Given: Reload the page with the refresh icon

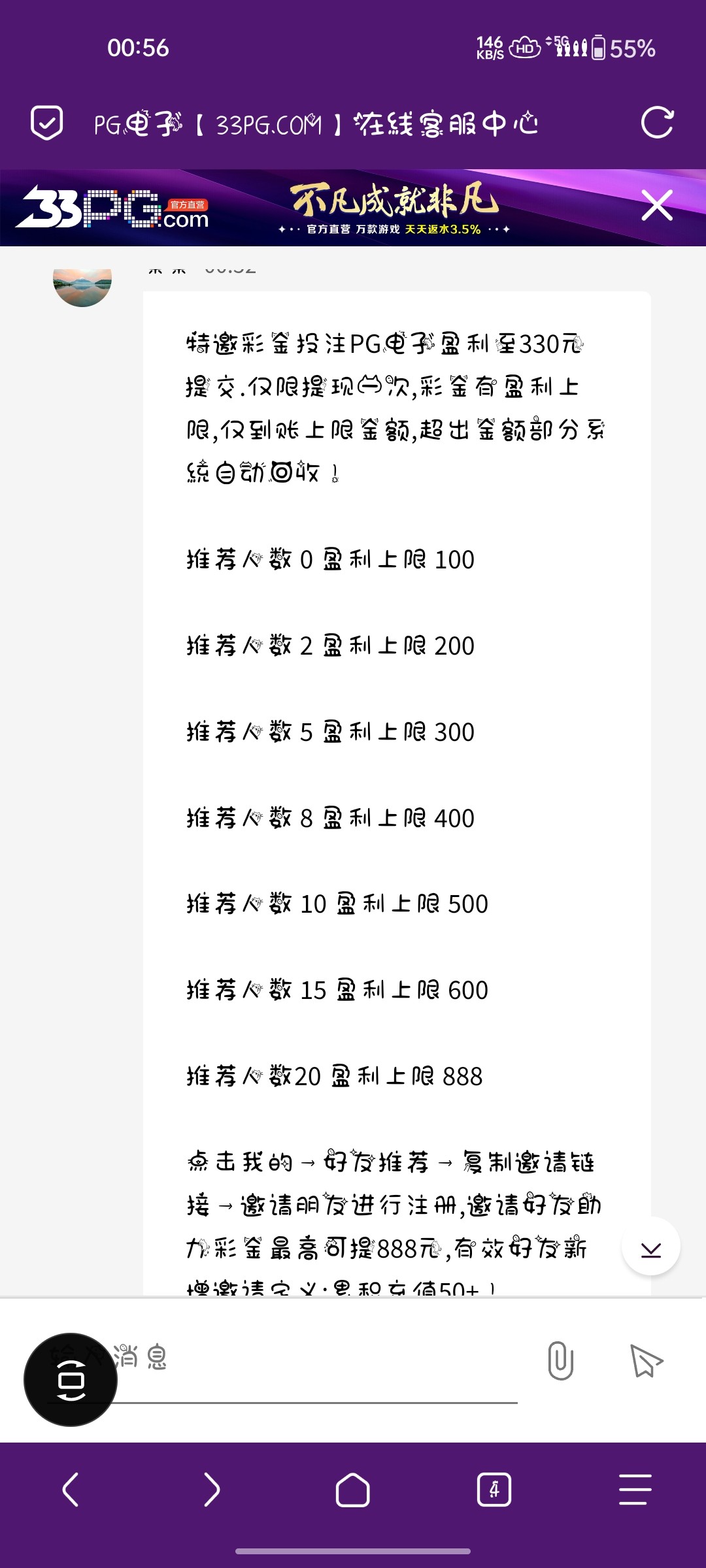Looking at the screenshot, I should [x=657, y=123].
